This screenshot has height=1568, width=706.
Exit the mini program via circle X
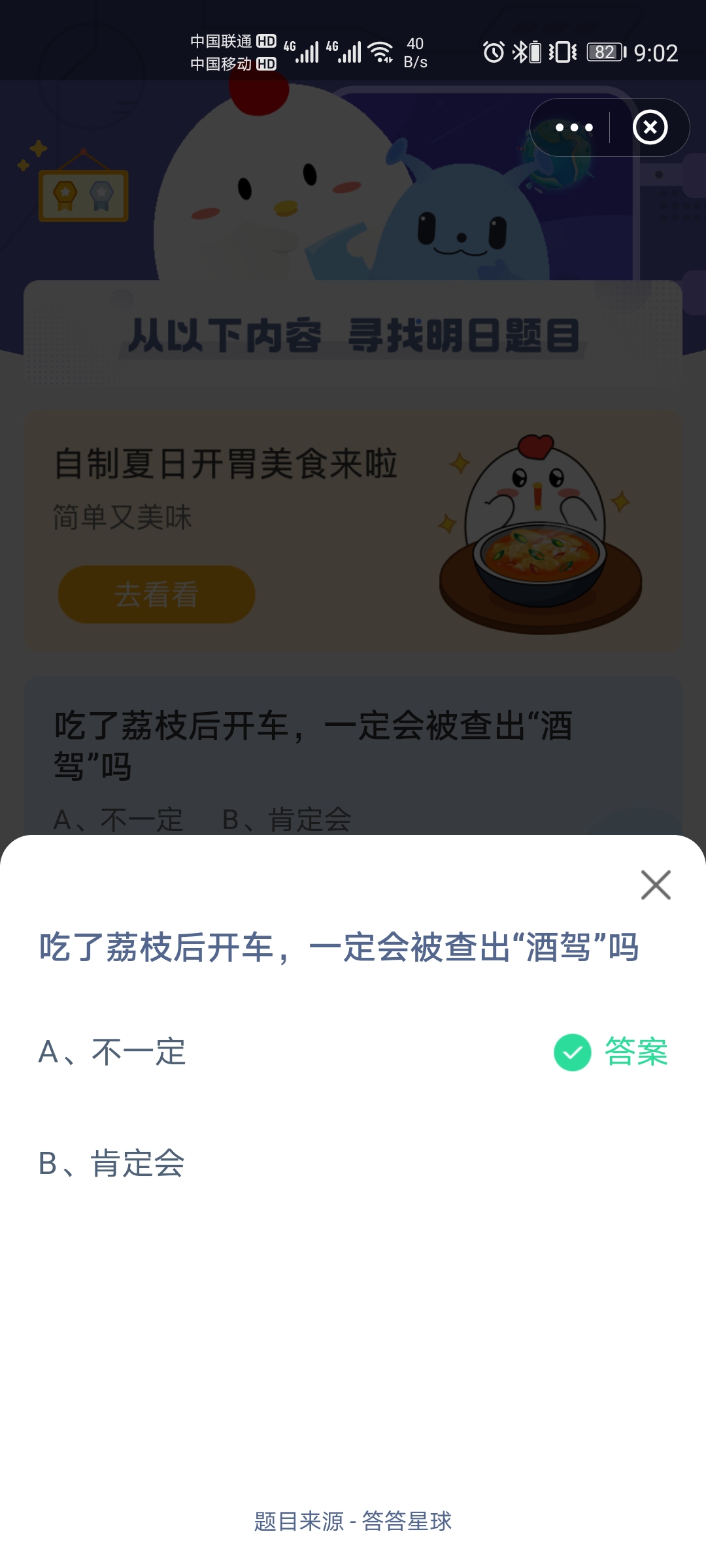pyautogui.click(x=651, y=128)
